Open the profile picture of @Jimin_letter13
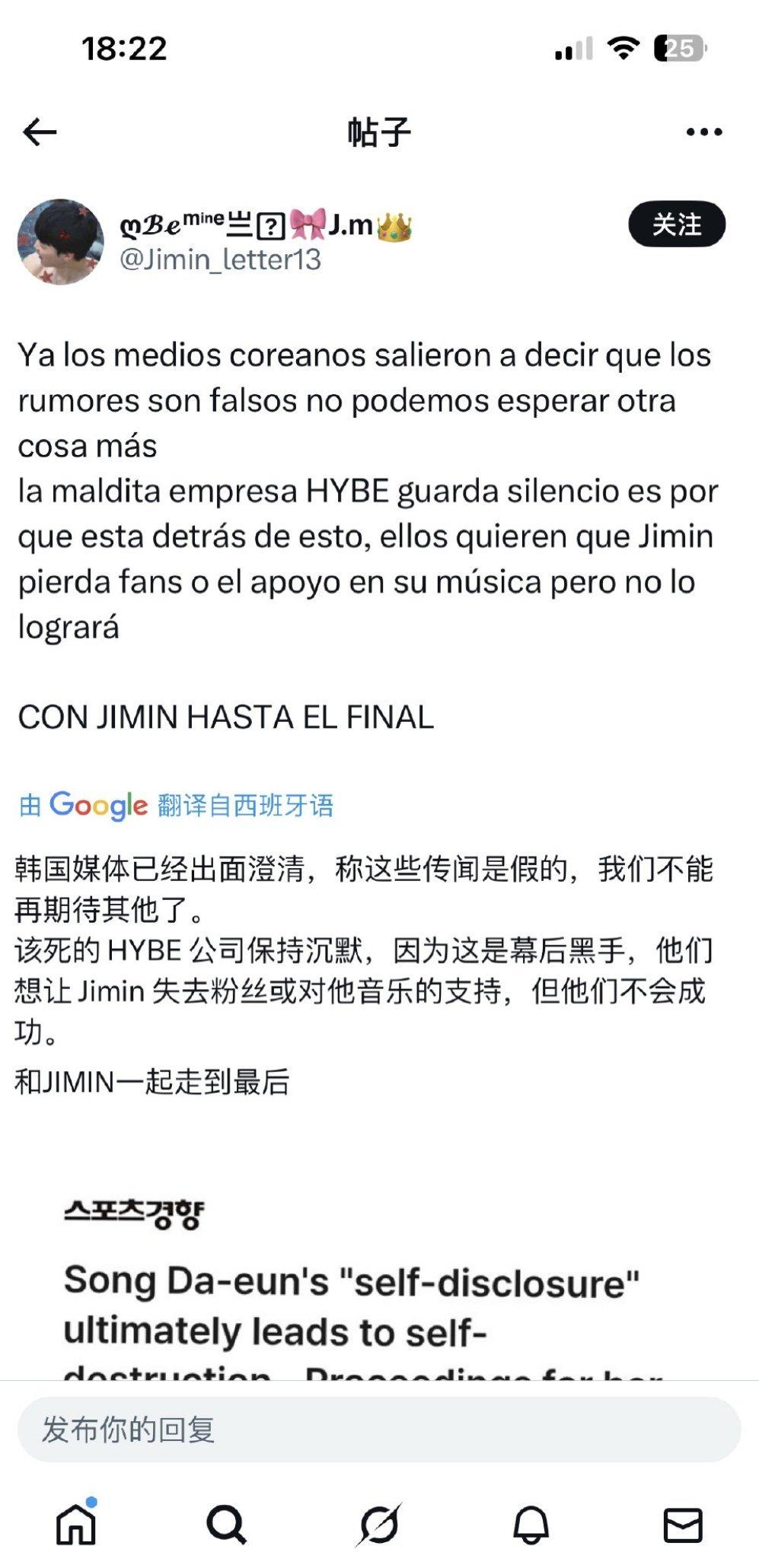The width and height of the screenshot is (759, 1568). tap(61, 242)
